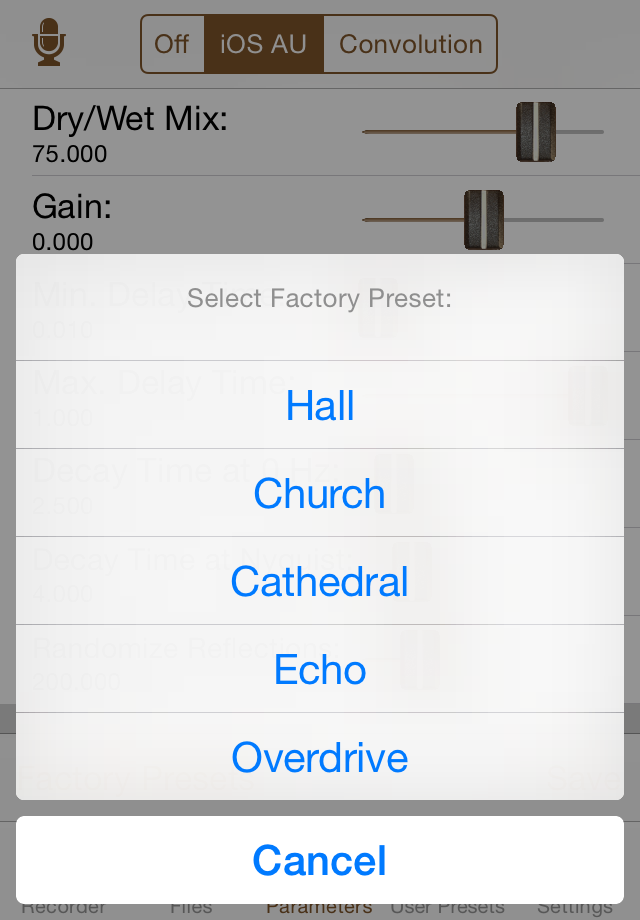
Task: Select the Overdrive preset
Action: coord(320,757)
